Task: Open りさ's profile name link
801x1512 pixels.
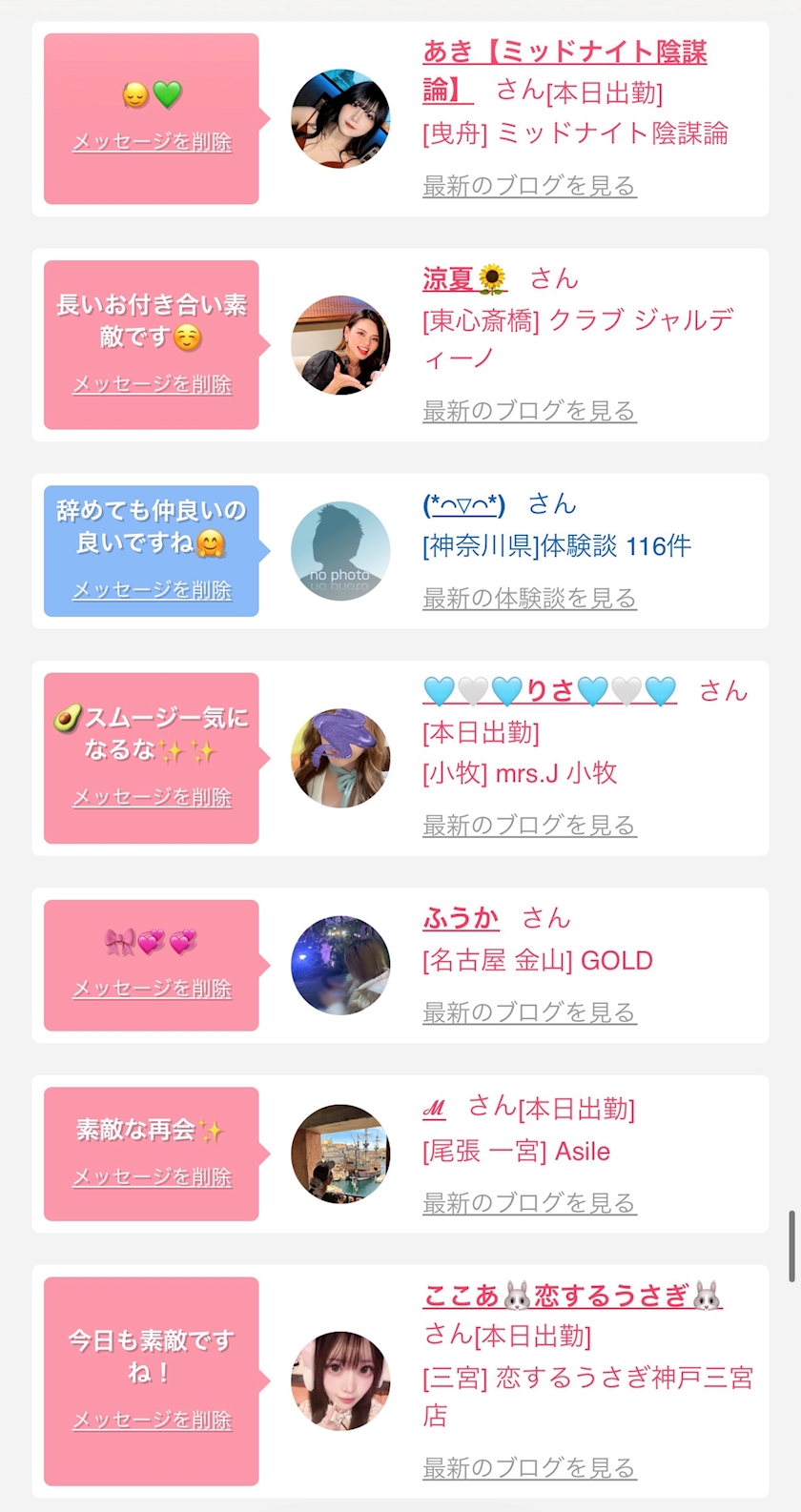Action: click(x=549, y=690)
